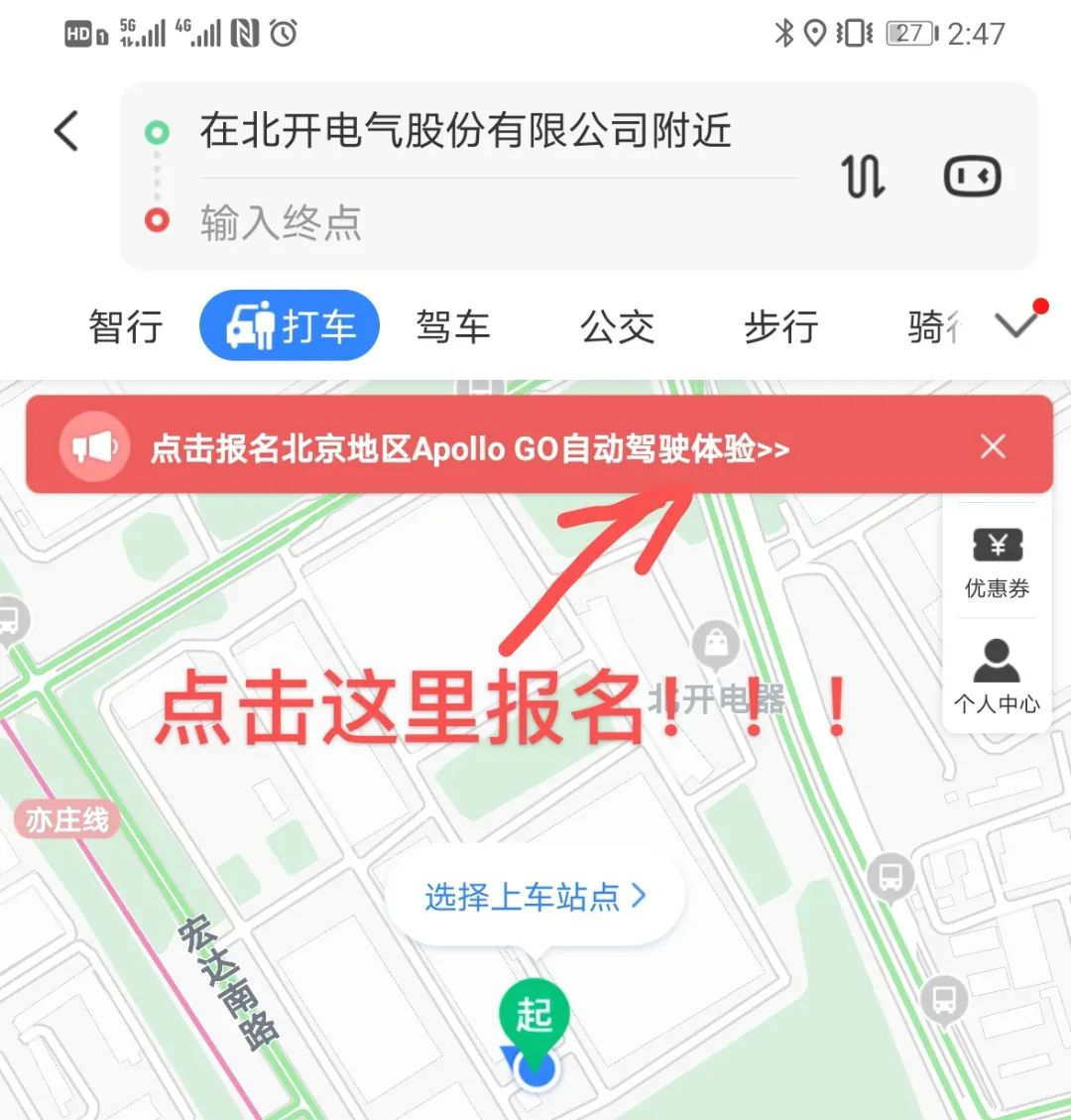Open the Apollo GO sign-up banner

coord(470,448)
